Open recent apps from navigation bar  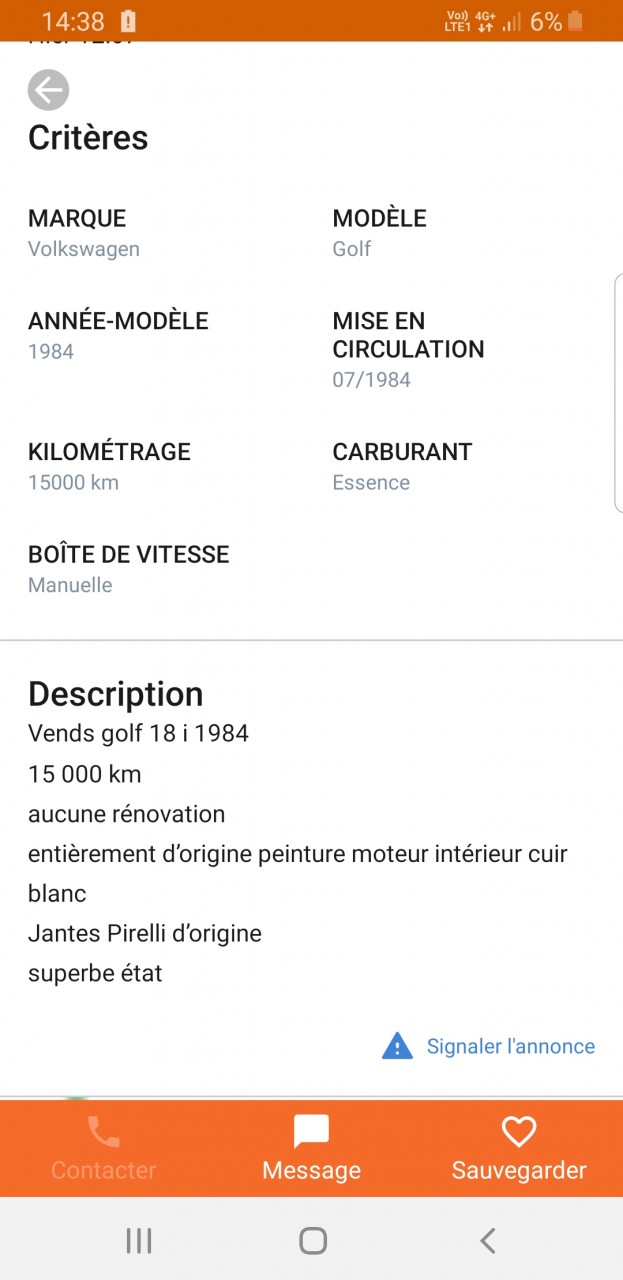coord(139,1241)
